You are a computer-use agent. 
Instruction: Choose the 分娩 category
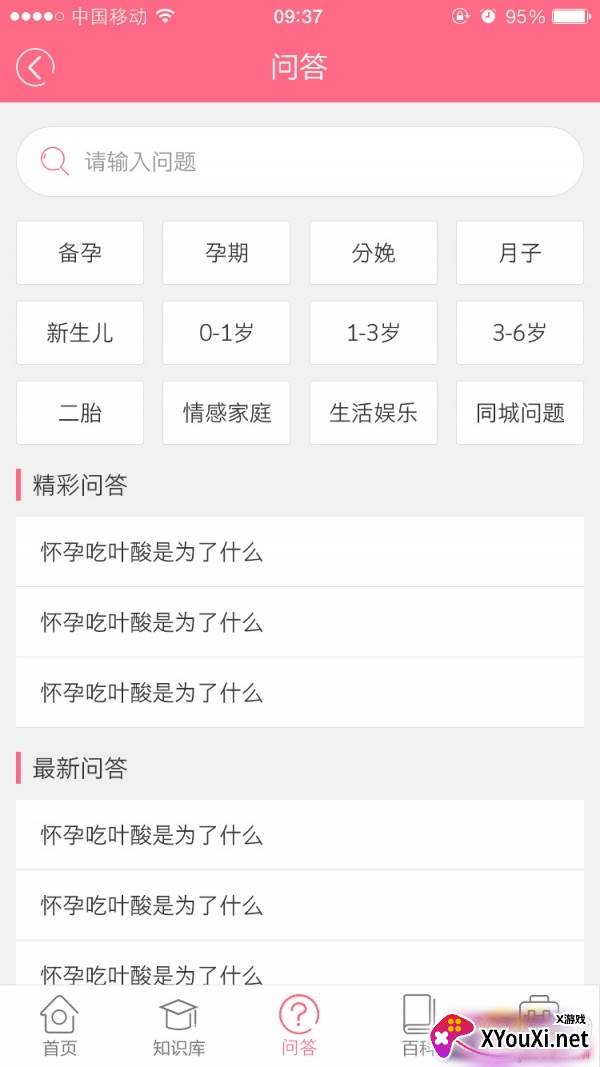coord(373,253)
